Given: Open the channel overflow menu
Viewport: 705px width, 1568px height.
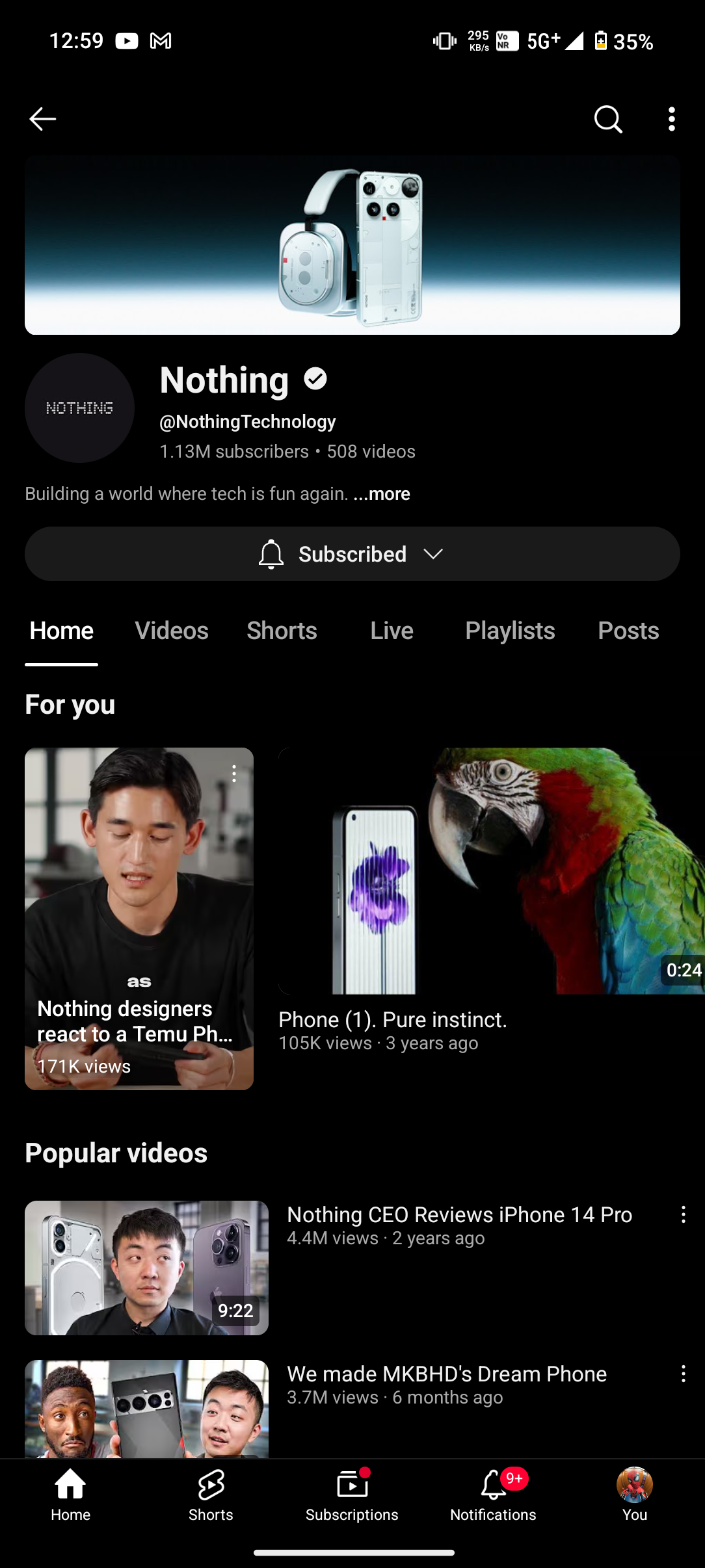Looking at the screenshot, I should 671,119.
